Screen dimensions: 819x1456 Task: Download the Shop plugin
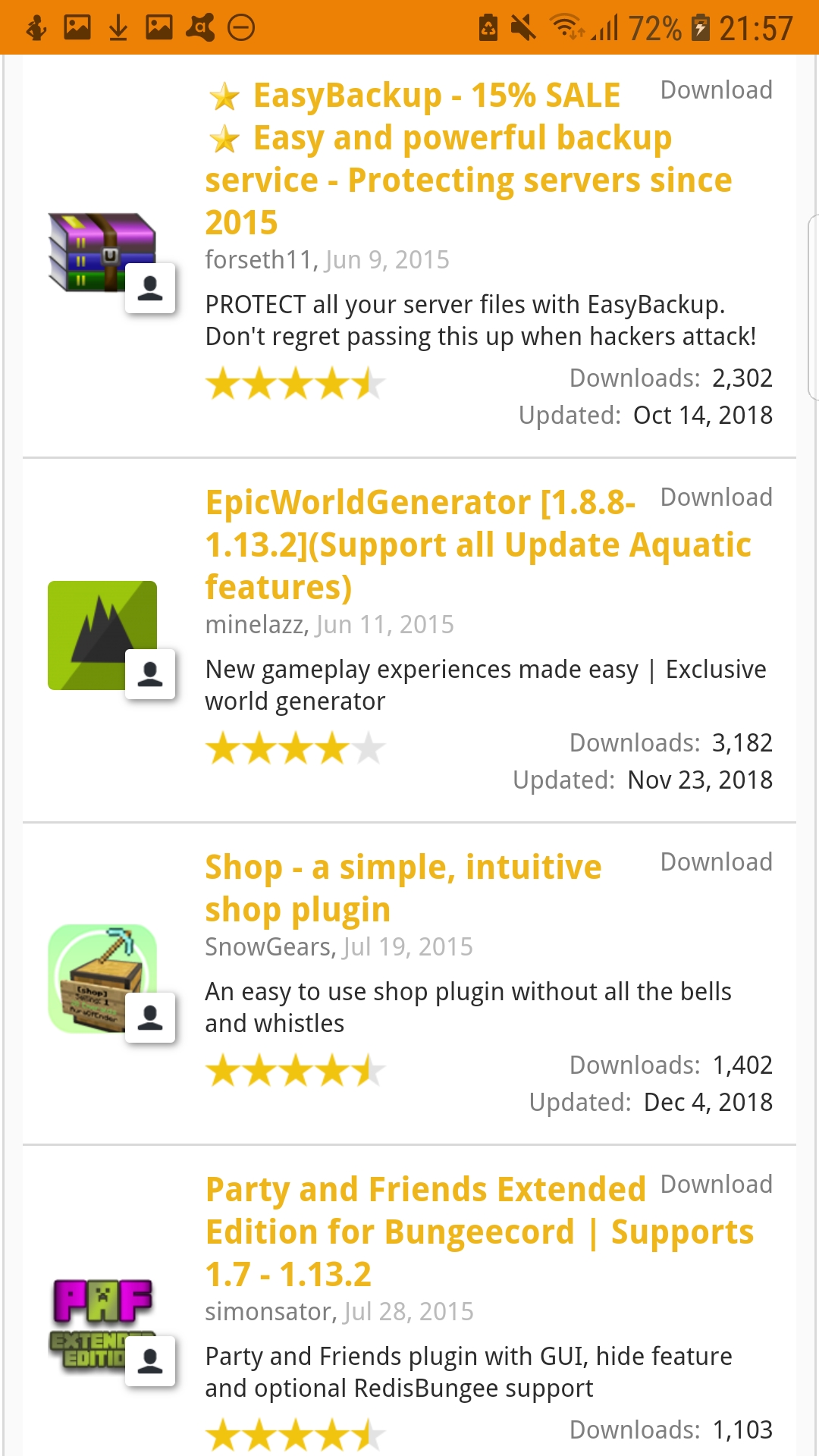[717, 862]
